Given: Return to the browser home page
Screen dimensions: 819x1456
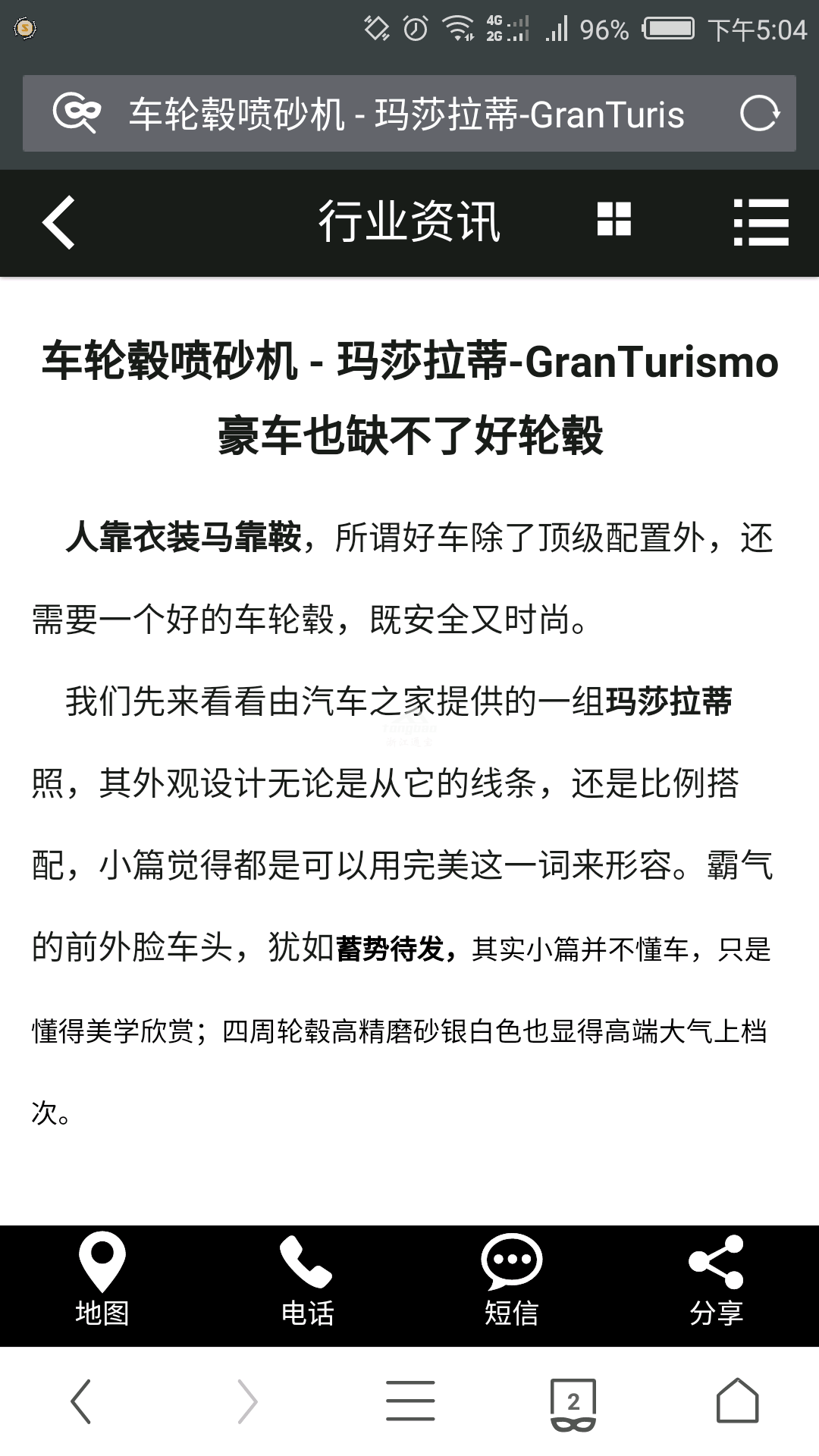Looking at the screenshot, I should 737,1401.
